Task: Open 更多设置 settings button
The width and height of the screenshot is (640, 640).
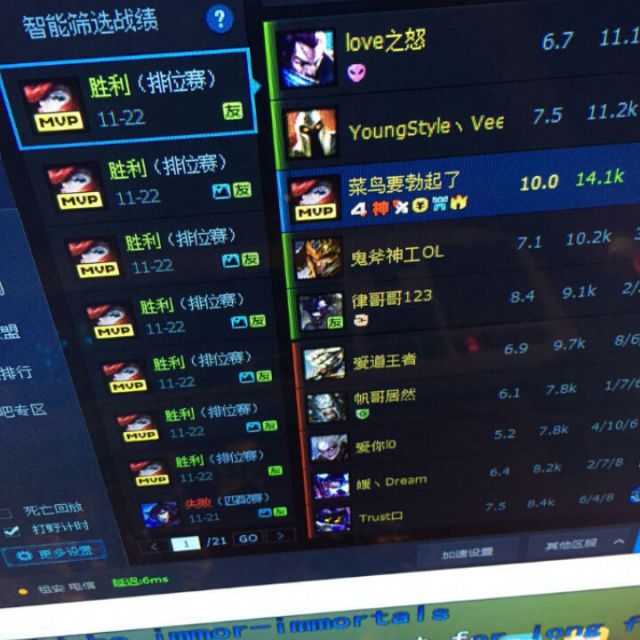Action: pos(54,554)
